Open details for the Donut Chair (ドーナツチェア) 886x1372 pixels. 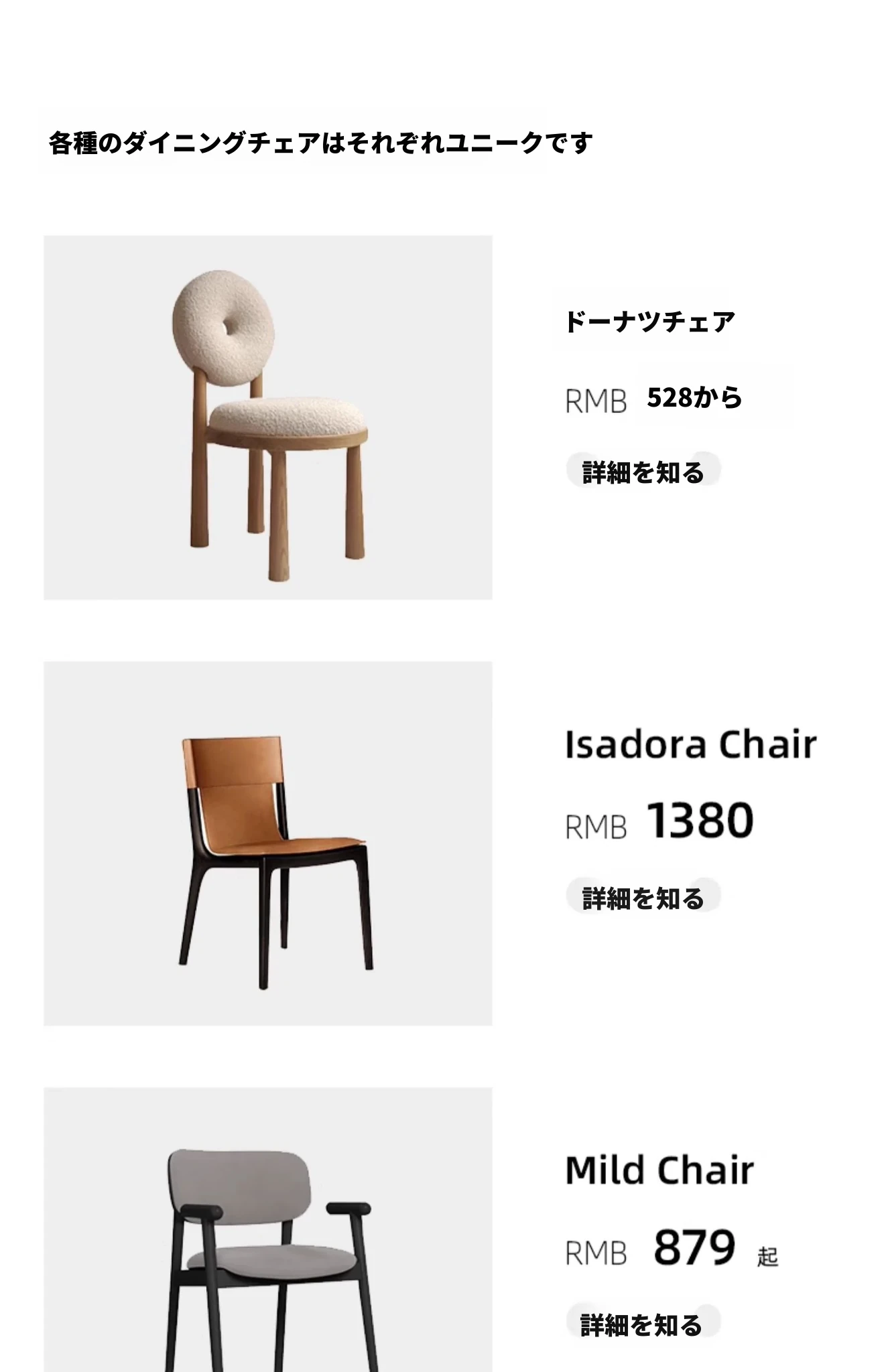(x=642, y=472)
